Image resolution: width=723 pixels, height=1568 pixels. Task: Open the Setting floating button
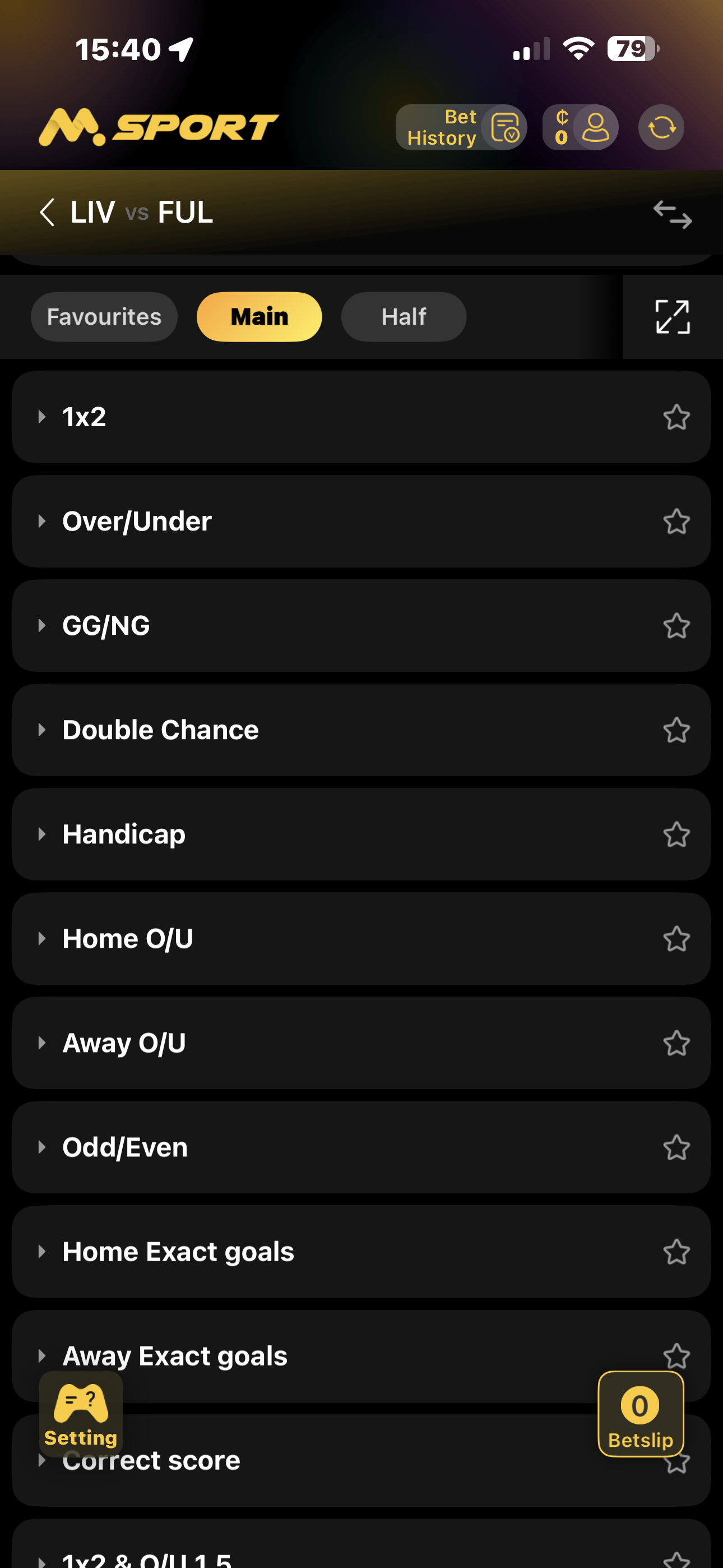[x=81, y=1413]
